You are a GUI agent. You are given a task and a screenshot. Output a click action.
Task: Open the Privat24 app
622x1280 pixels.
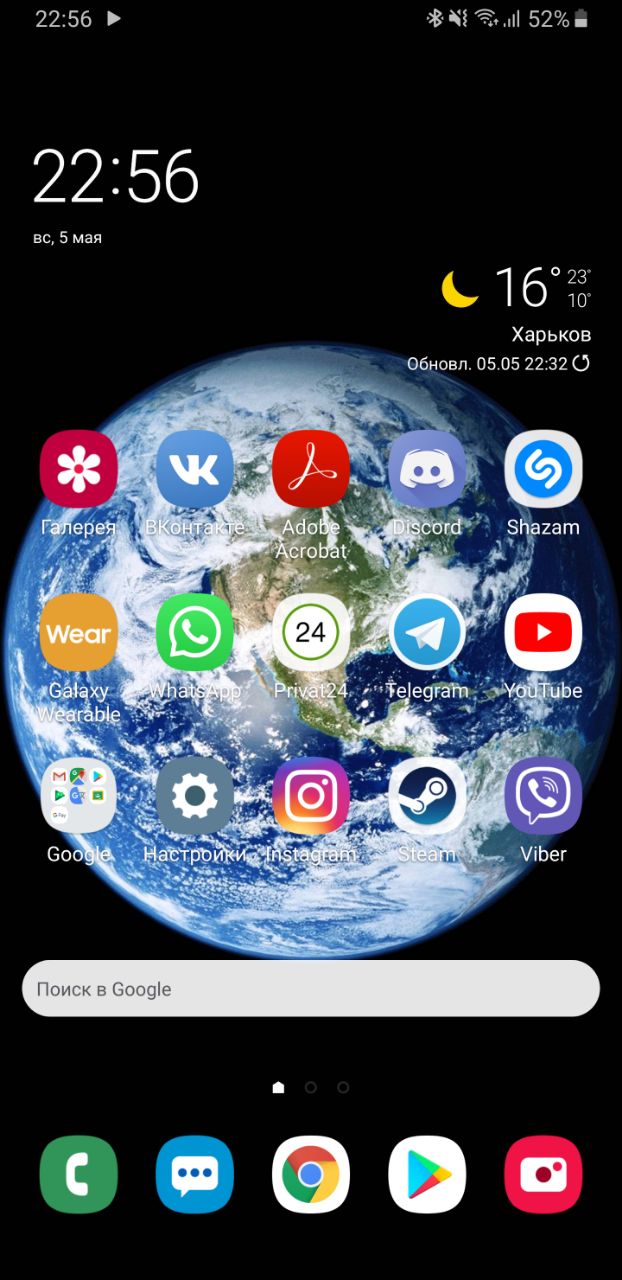311,633
